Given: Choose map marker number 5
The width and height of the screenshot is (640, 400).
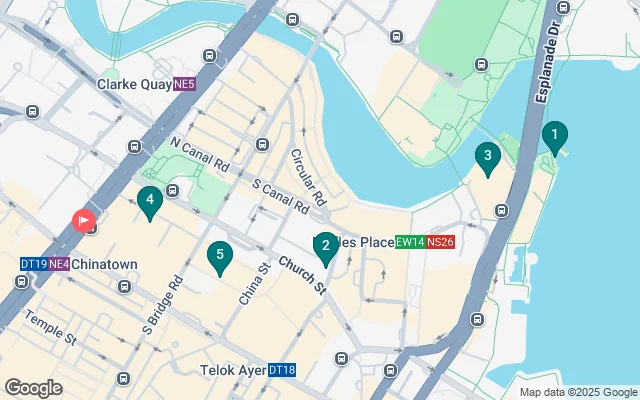Looking at the screenshot, I should pos(220,257).
